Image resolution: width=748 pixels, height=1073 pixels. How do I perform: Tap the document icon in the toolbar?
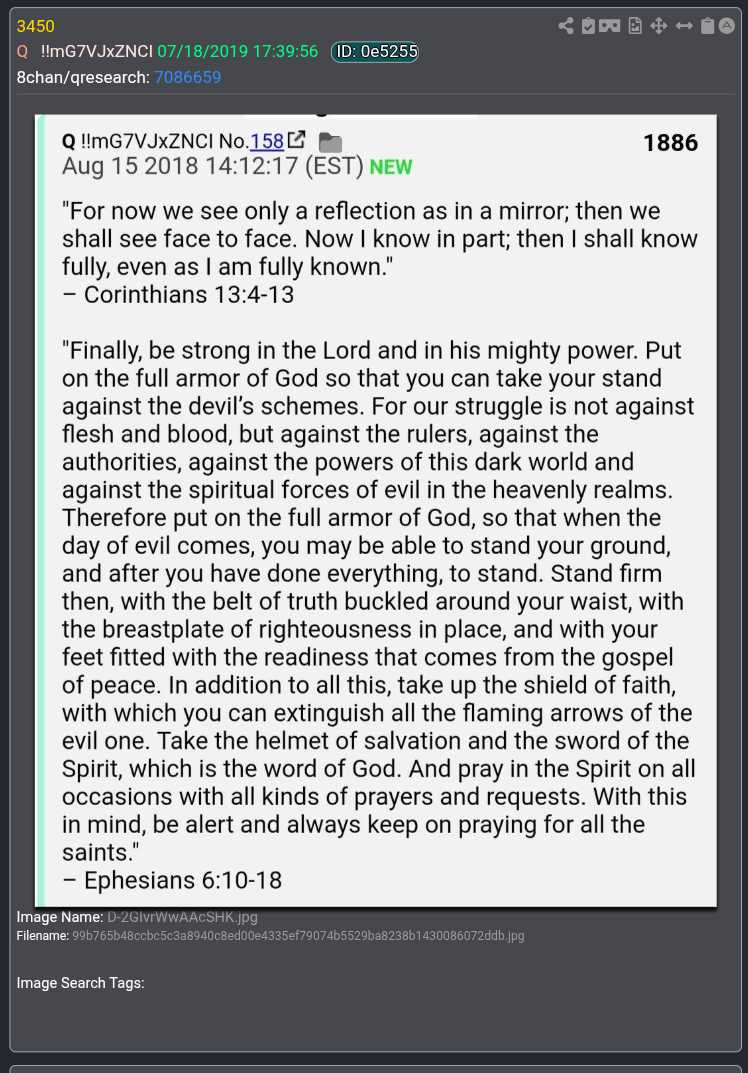(635, 26)
